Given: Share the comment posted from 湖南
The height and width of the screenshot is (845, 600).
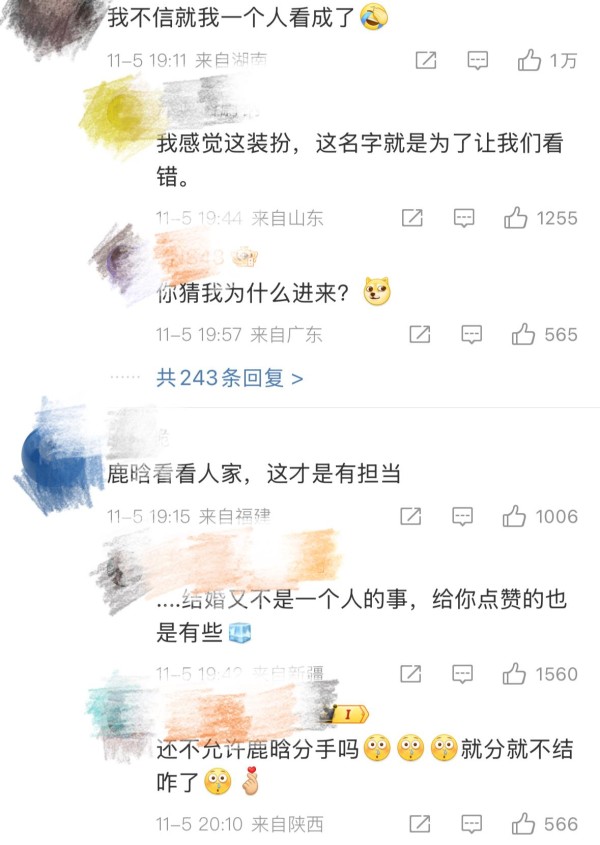Looking at the screenshot, I should 425,61.
